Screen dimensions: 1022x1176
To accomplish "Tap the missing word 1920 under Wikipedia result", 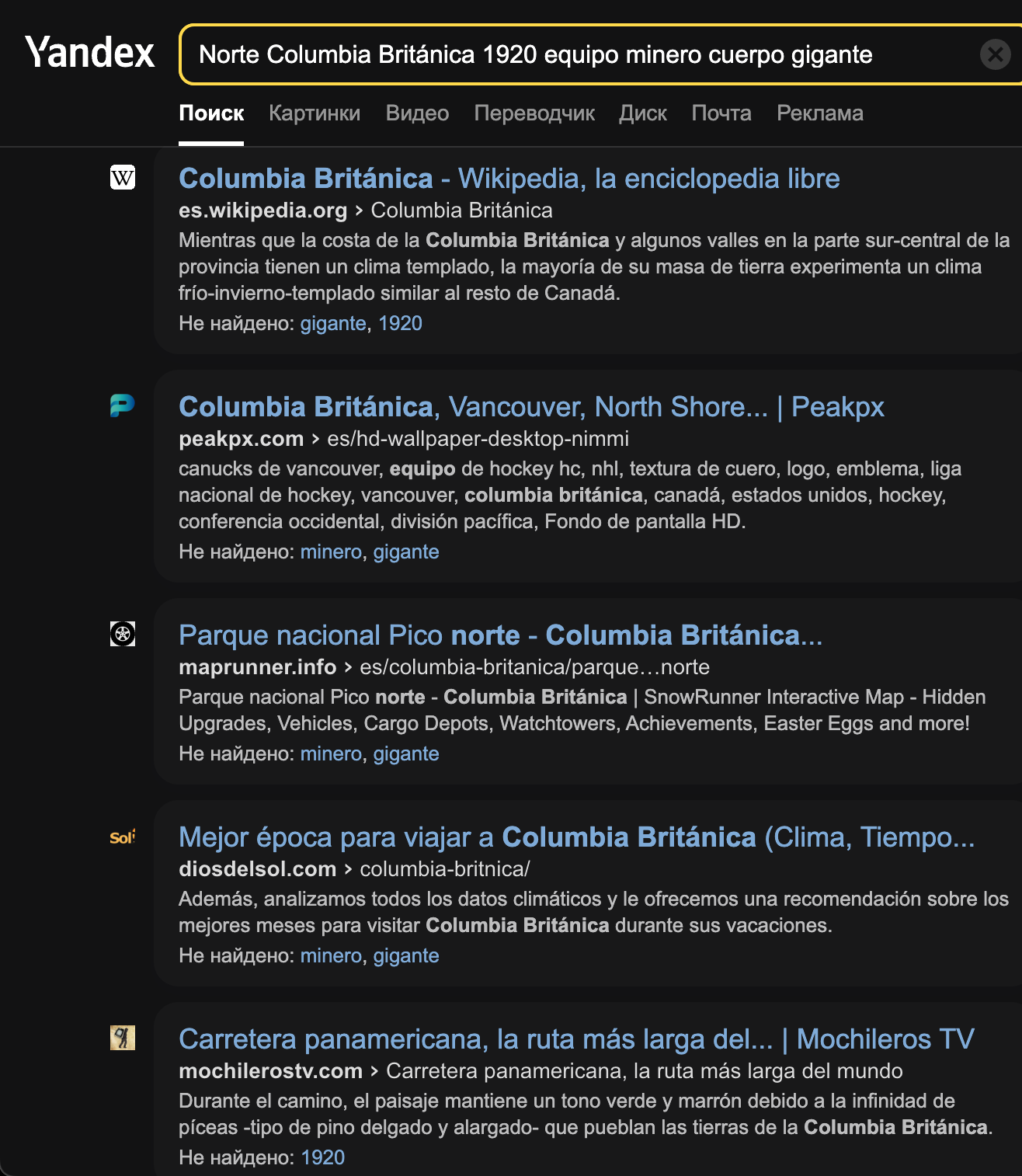I will point(400,323).
